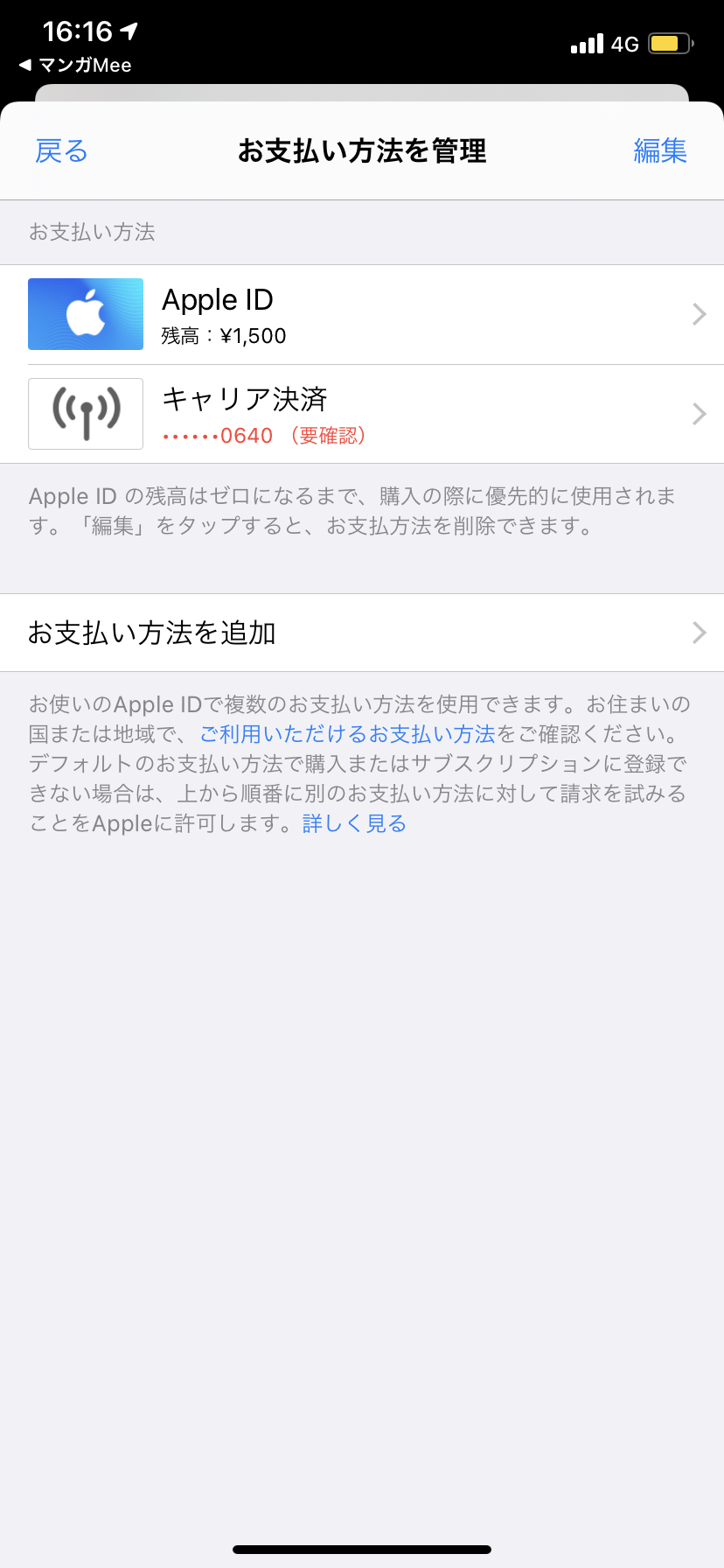The height and width of the screenshot is (1568, 724).
Task: Open the Apple ID balance row
Action: point(362,314)
